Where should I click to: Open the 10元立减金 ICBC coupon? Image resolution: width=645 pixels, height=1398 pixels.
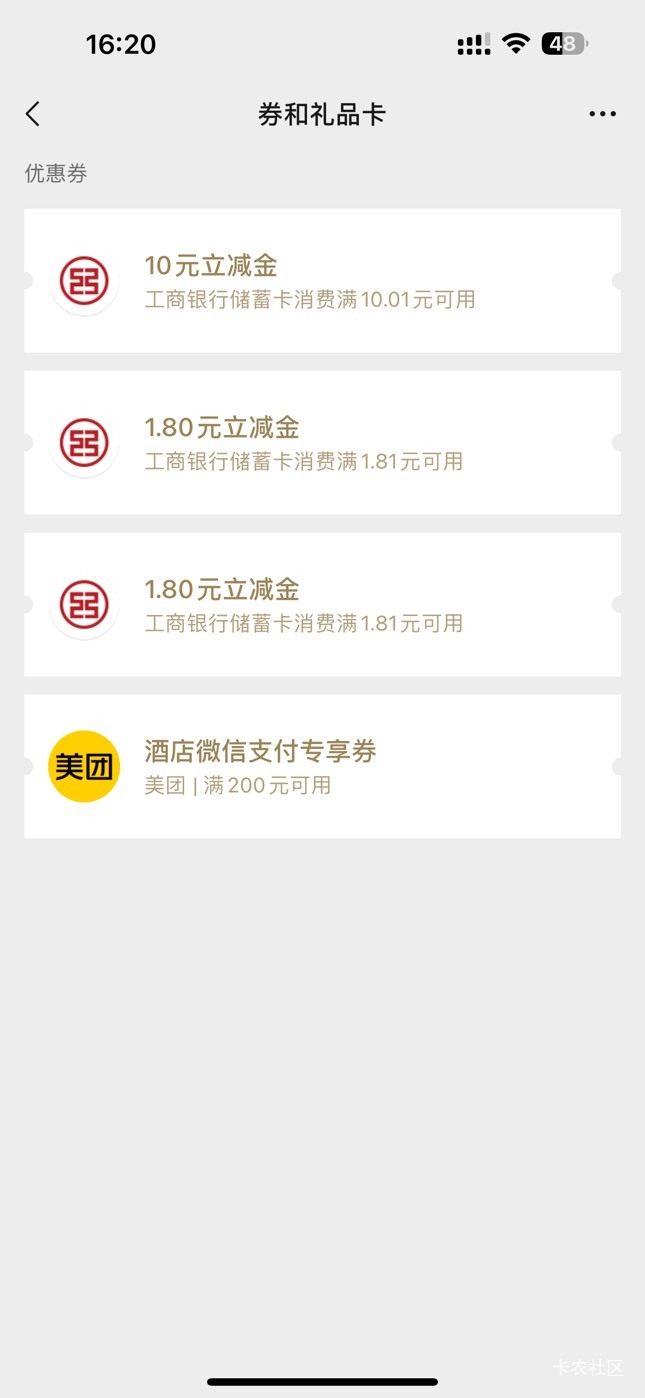click(322, 281)
